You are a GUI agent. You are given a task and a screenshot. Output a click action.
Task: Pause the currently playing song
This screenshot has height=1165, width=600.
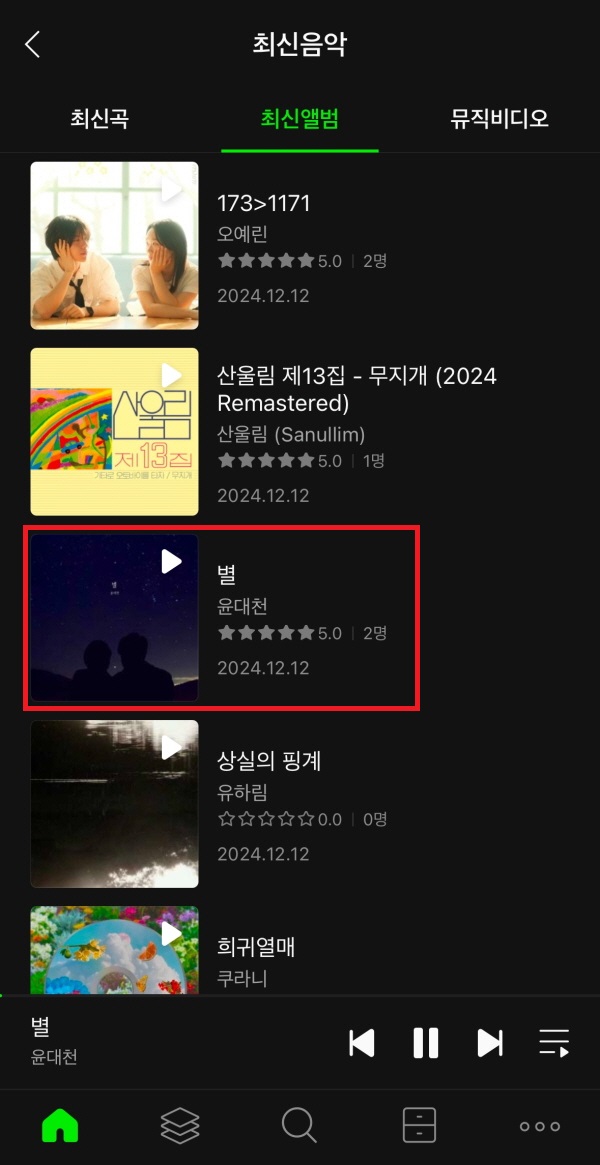425,1042
